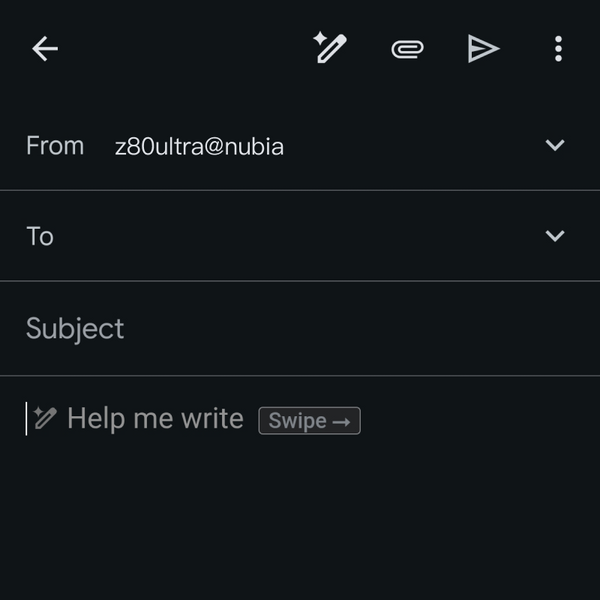Send the email
The width and height of the screenshot is (600, 600).
(483, 49)
